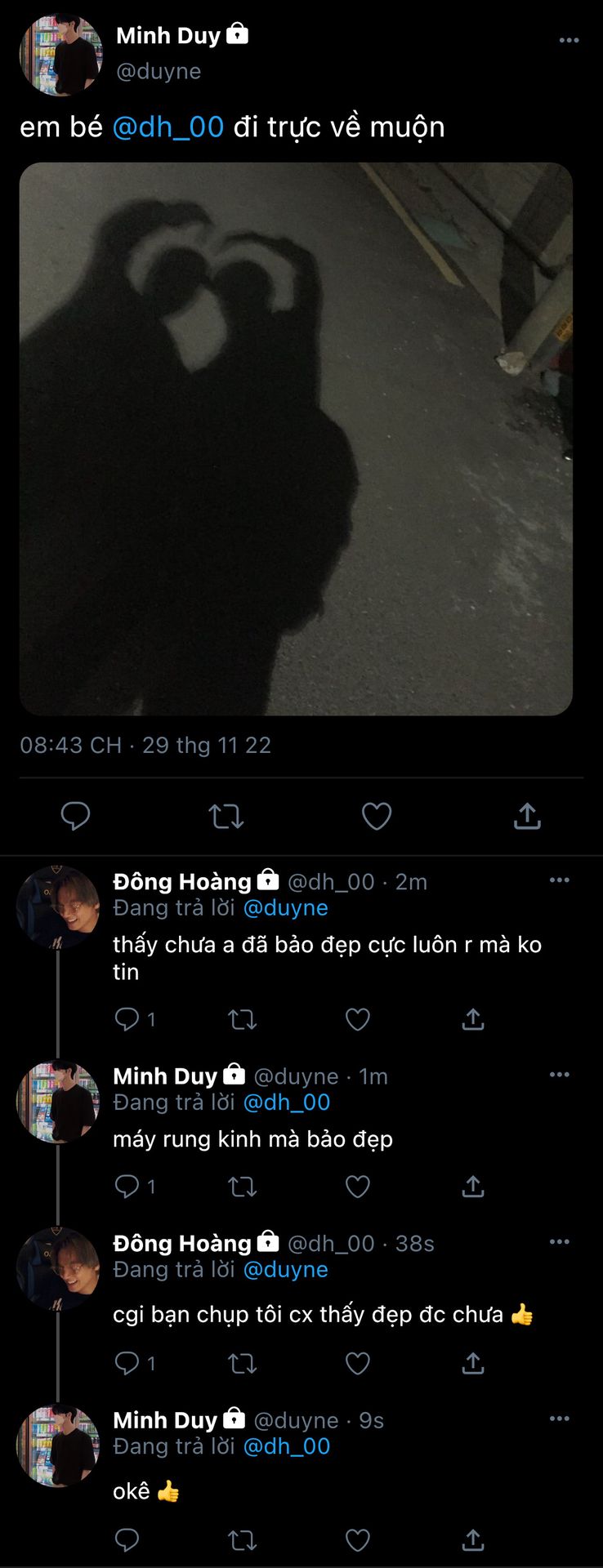Screen dimensions: 603x1568
Task: Like the reply "cgi bạn chụp tôi cx thấy đẹp"
Action: [x=358, y=1363]
